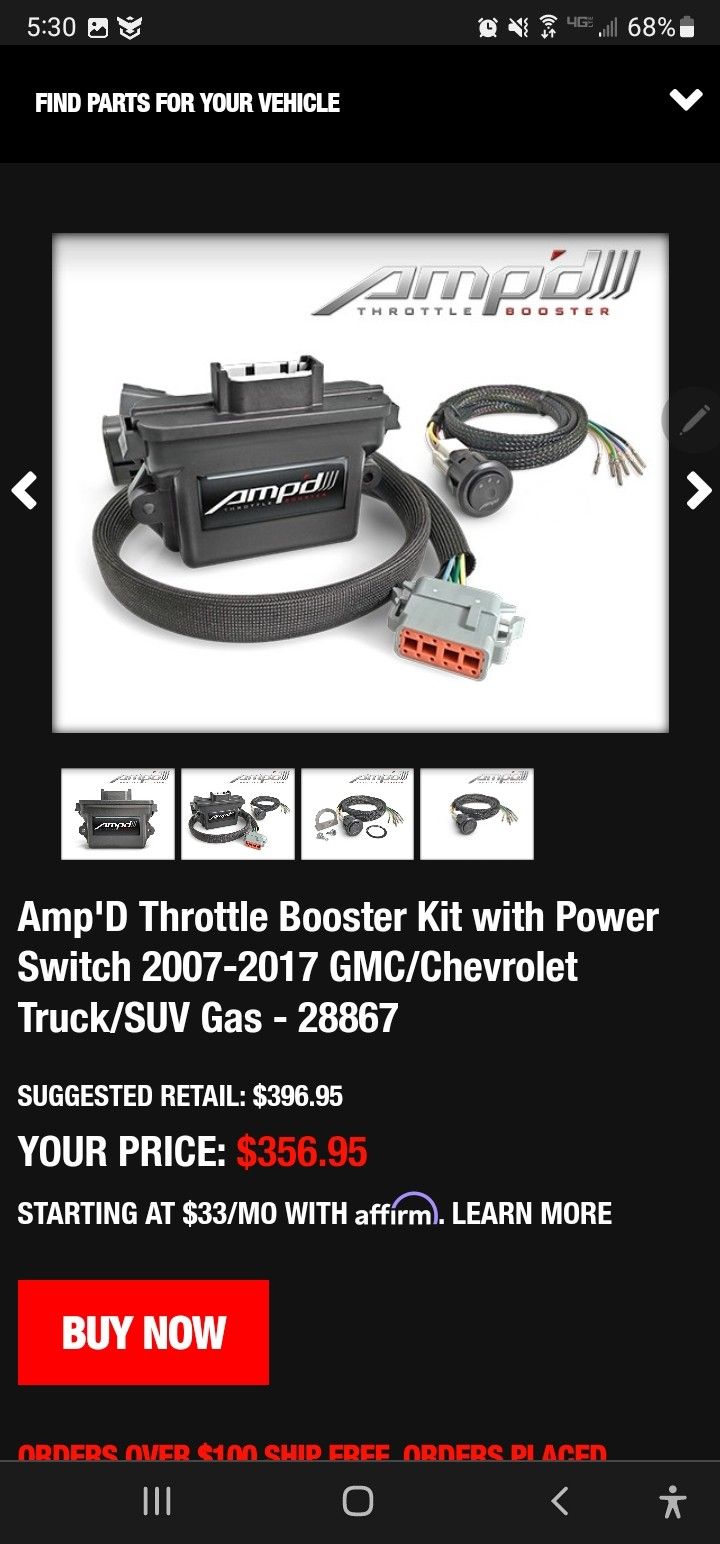
Task: Tap the product title text
Action: point(338,965)
